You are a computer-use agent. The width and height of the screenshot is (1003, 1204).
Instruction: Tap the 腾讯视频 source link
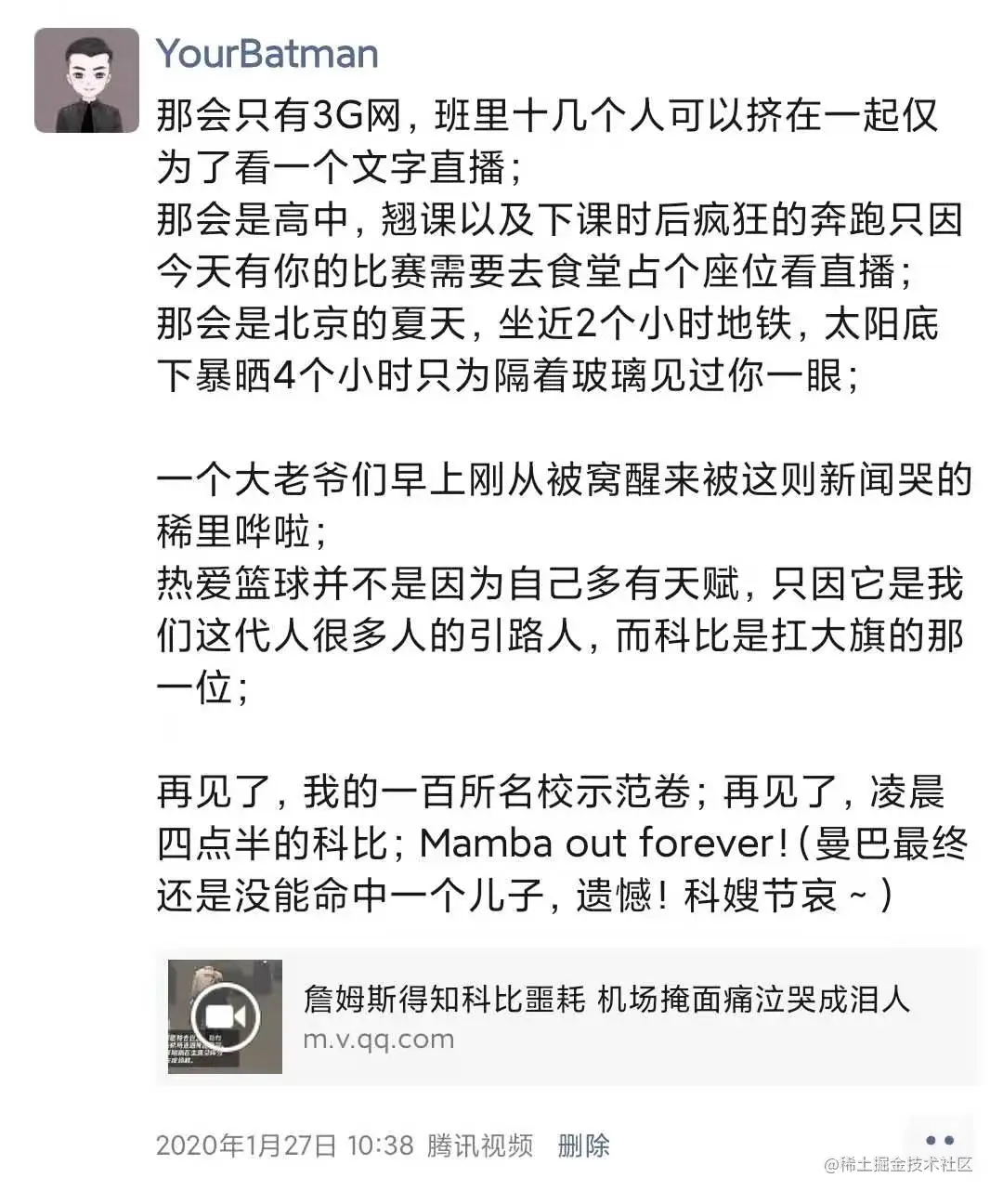pyautogui.click(x=480, y=1145)
